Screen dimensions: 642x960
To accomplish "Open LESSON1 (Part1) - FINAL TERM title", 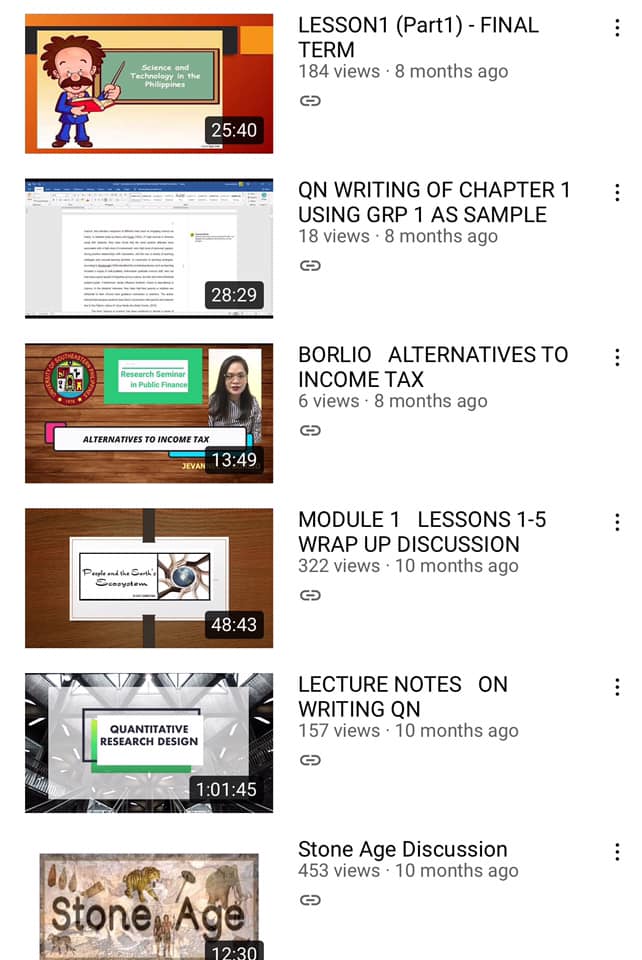I will click(x=418, y=38).
